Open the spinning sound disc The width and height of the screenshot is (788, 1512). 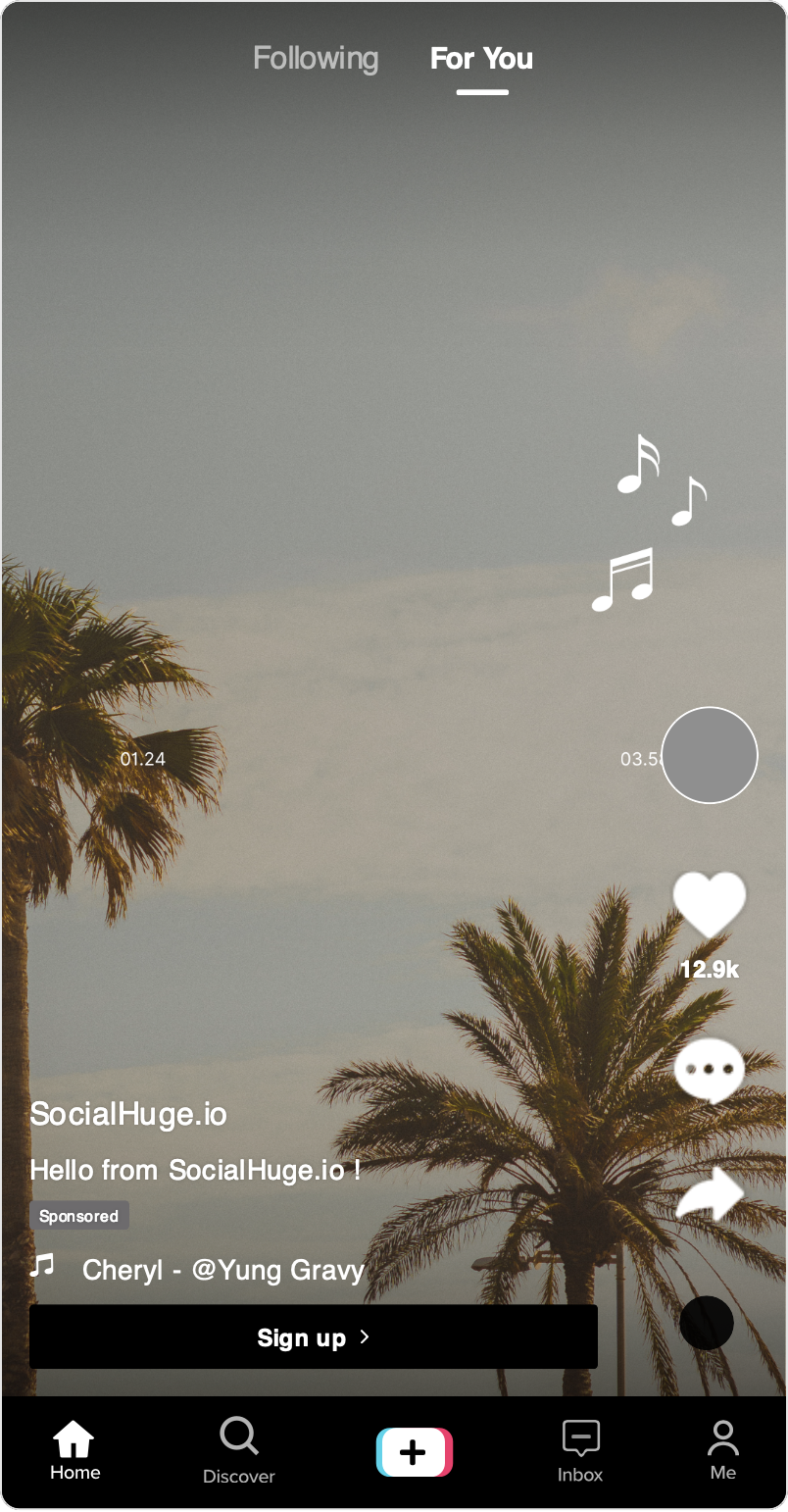click(x=707, y=1323)
